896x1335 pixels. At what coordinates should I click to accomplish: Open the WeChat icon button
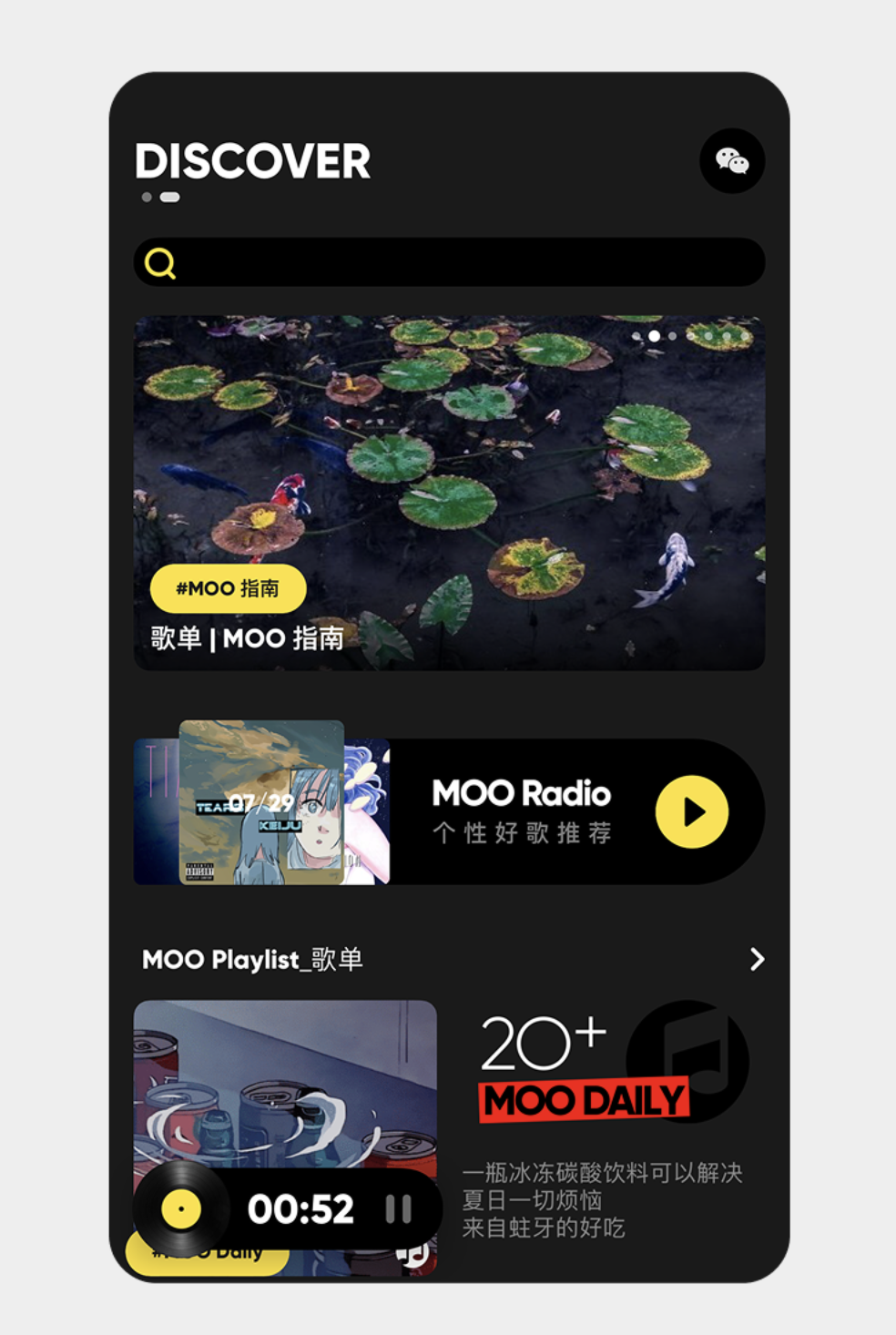coord(731,161)
